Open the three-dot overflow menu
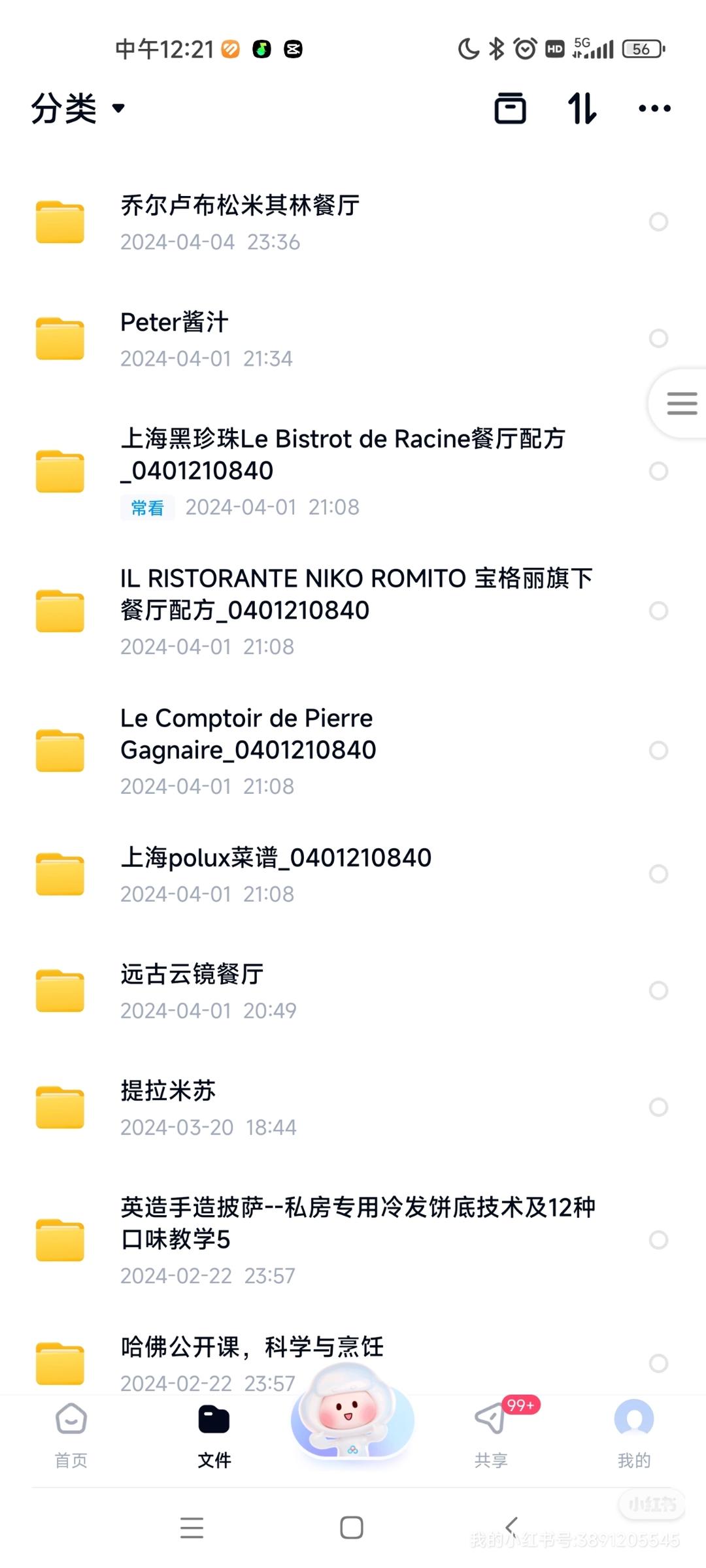This screenshot has height=1568, width=706. (654, 108)
